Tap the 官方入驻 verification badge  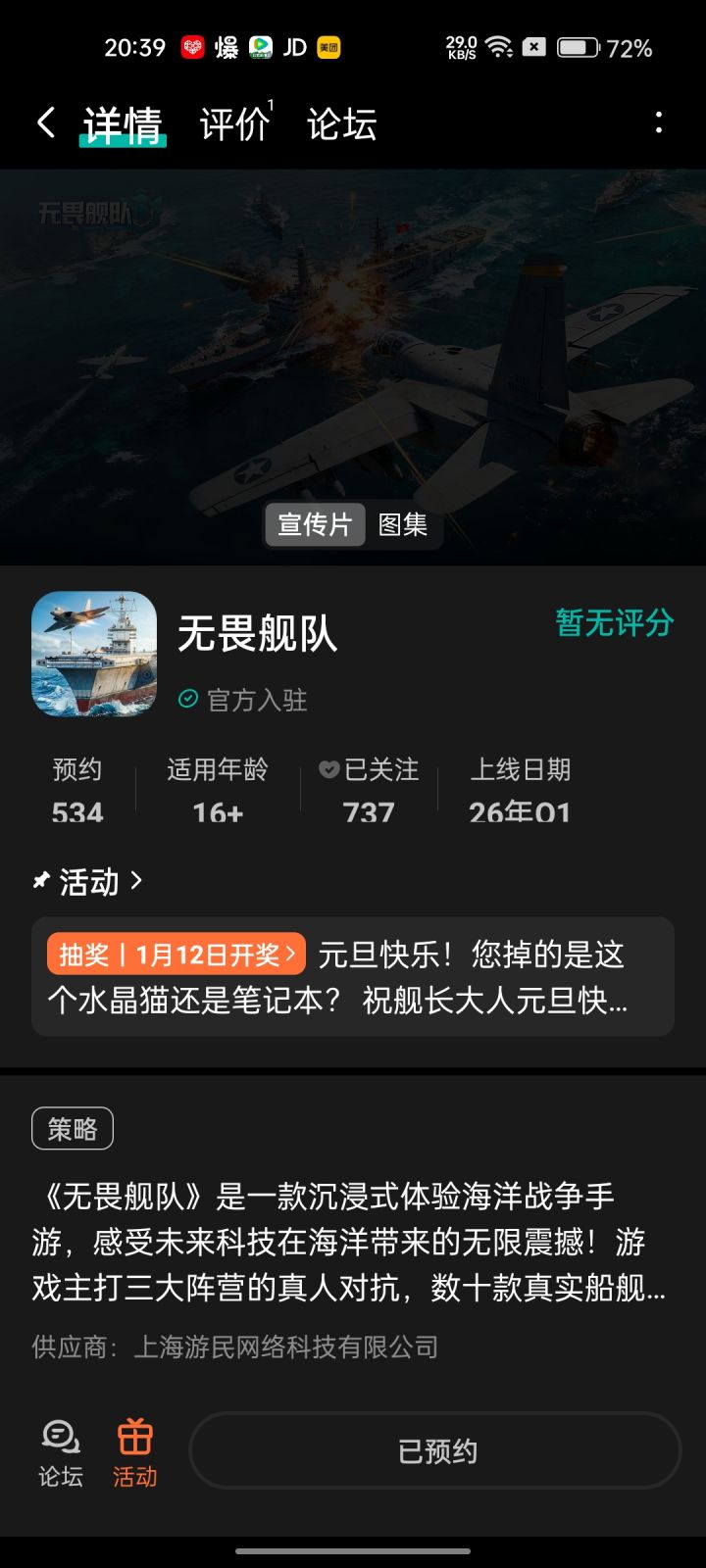(243, 700)
